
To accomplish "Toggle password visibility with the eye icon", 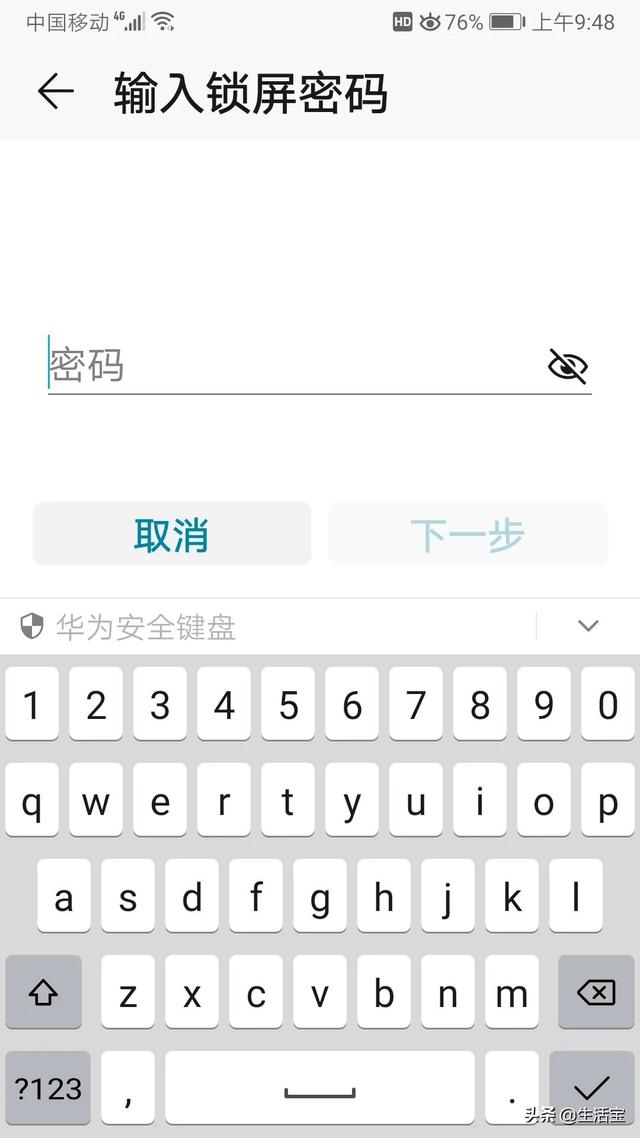I will (x=567, y=366).
